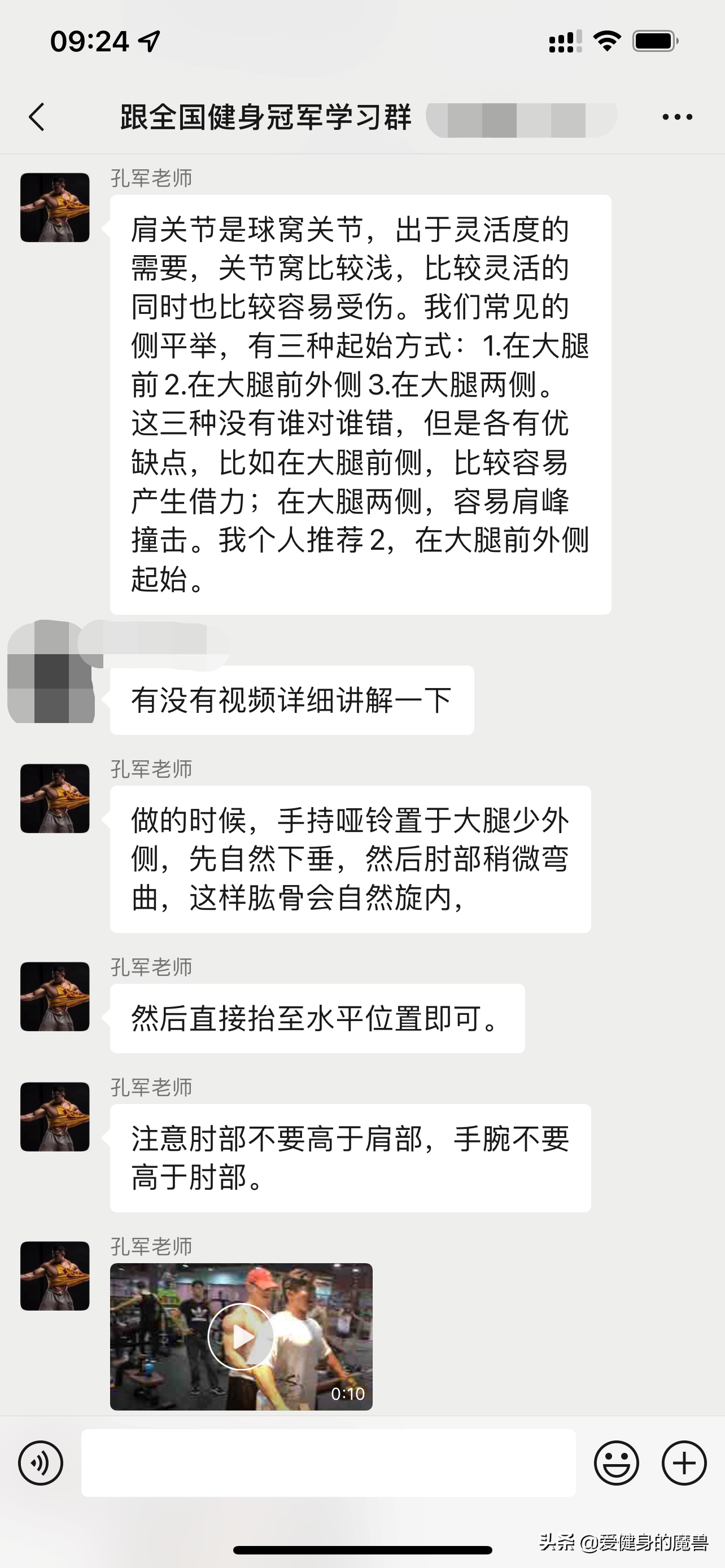Screen dimensions: 725x1568
Task: Go back from the group chat
Action: pyautogui.click(x=37, y=117)
